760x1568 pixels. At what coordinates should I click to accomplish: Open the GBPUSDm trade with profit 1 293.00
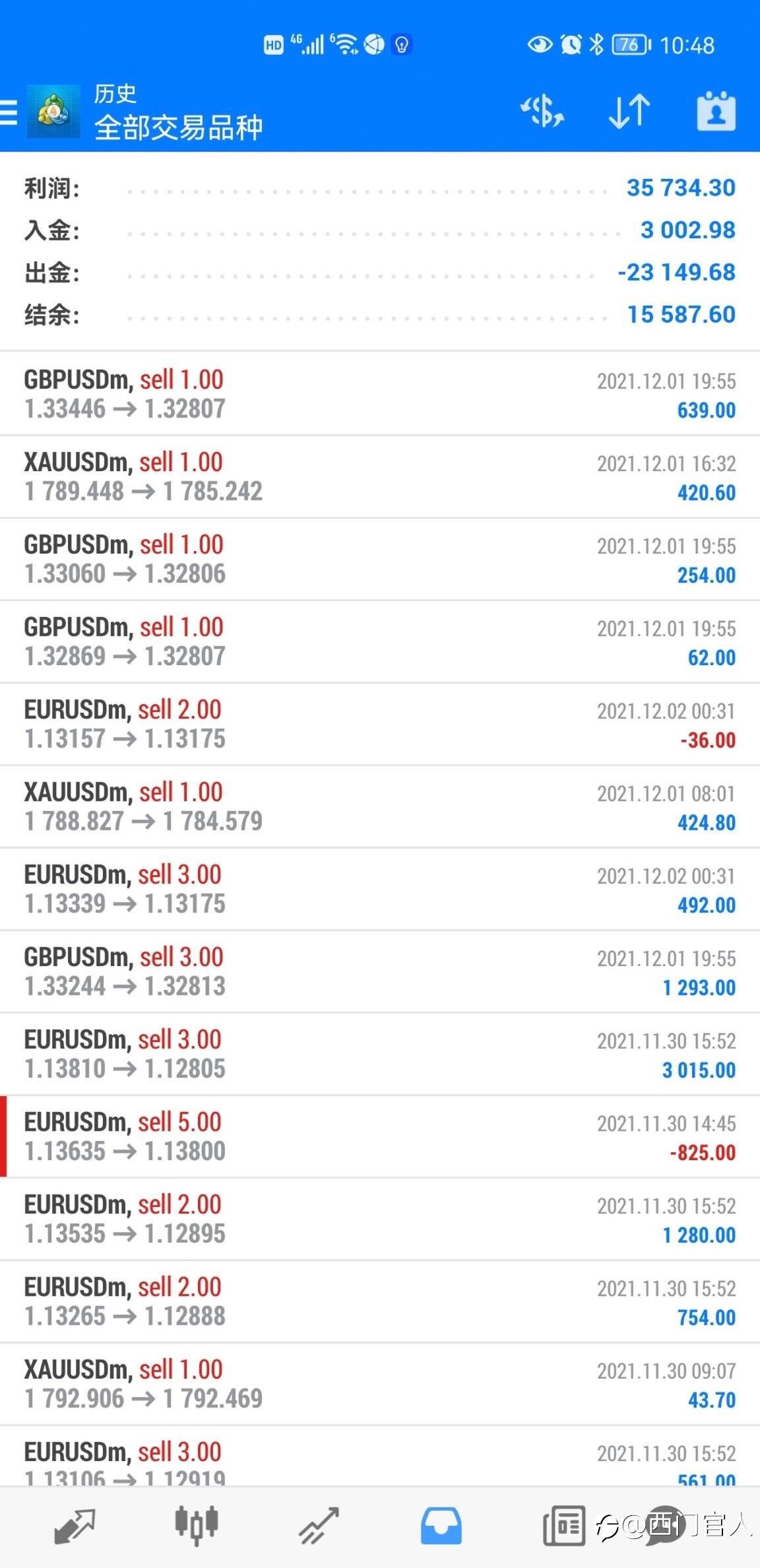pyautogui.click(x=380, y=971)
